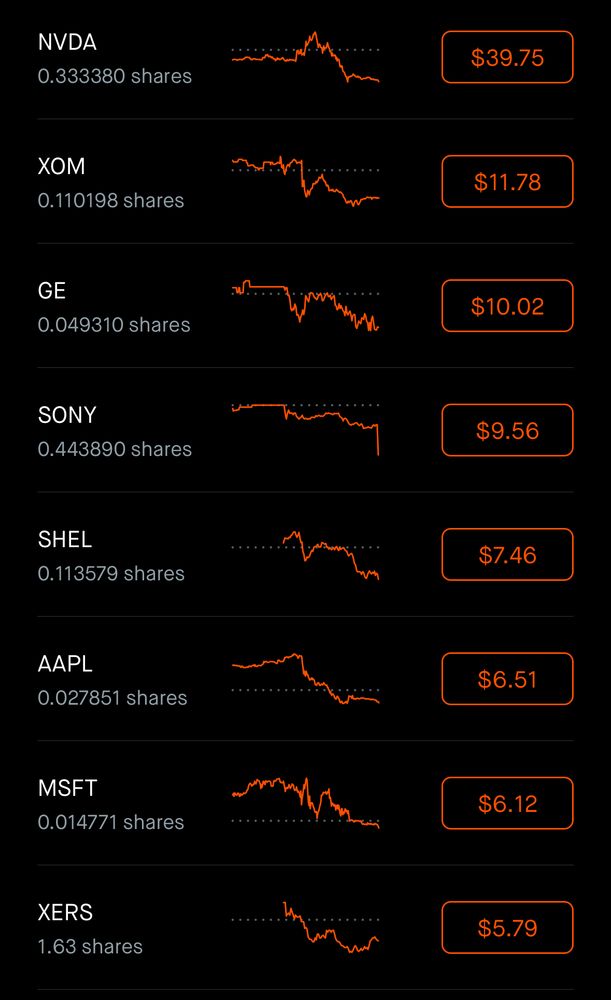The image size is (611, 1000).
Task: View the AAPL holding
Action: (x=112, y=679)
